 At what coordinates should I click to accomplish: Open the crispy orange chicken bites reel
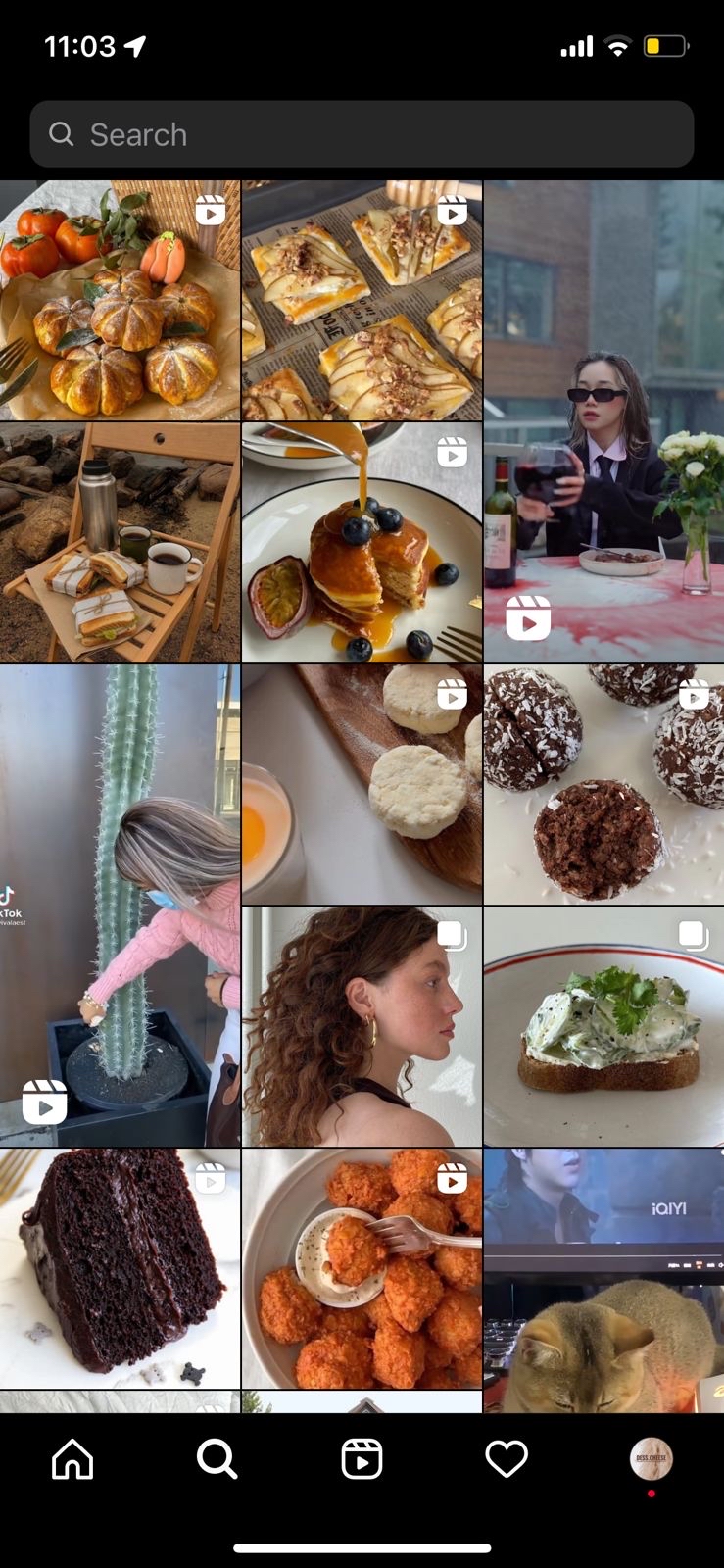(x=362, y=1268)
